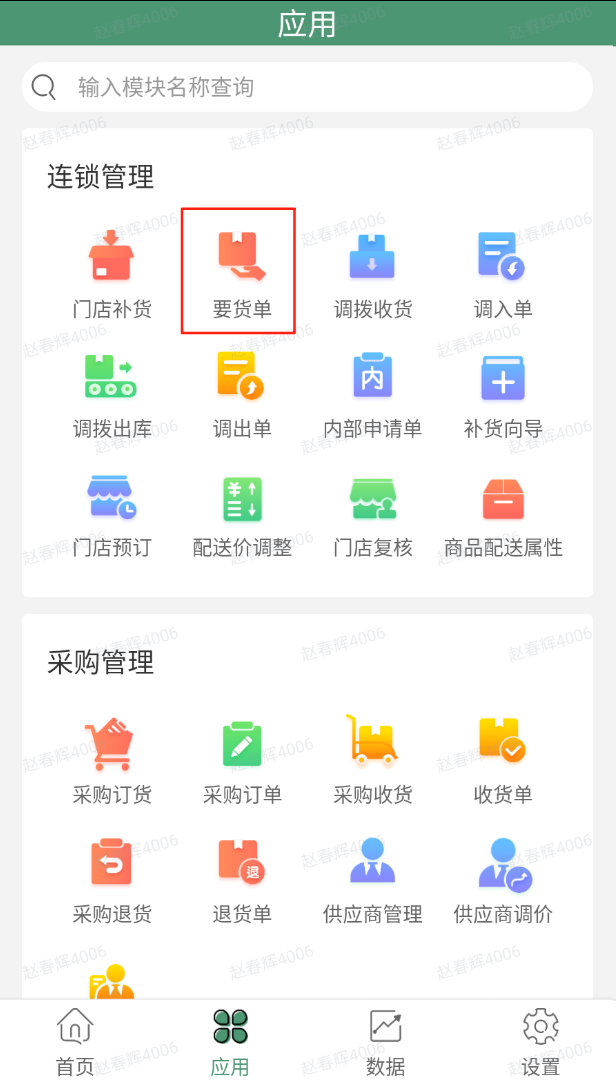Switch to the 首页 tab
616x1080 pixels.
click(75, 1041)
